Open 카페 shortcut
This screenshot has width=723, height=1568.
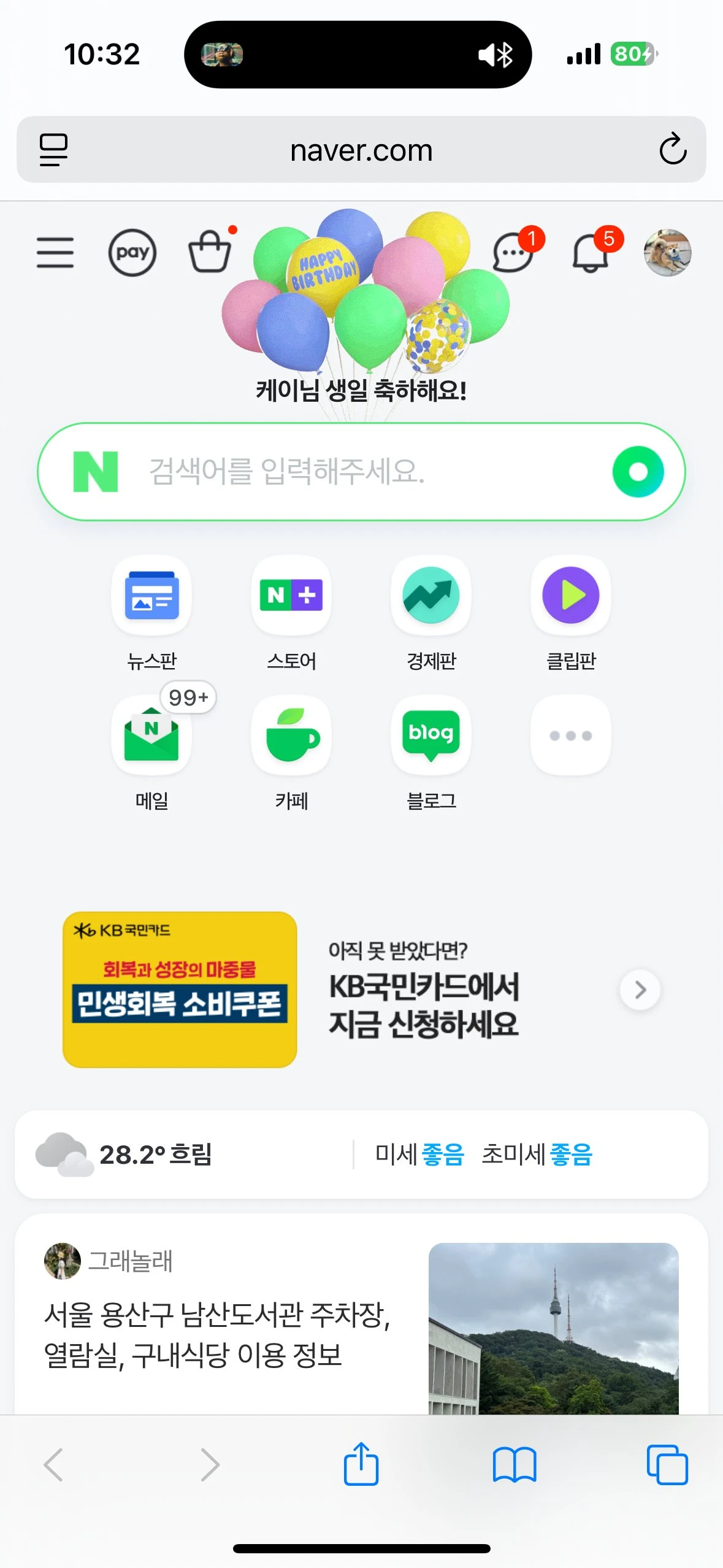point(291,735)
